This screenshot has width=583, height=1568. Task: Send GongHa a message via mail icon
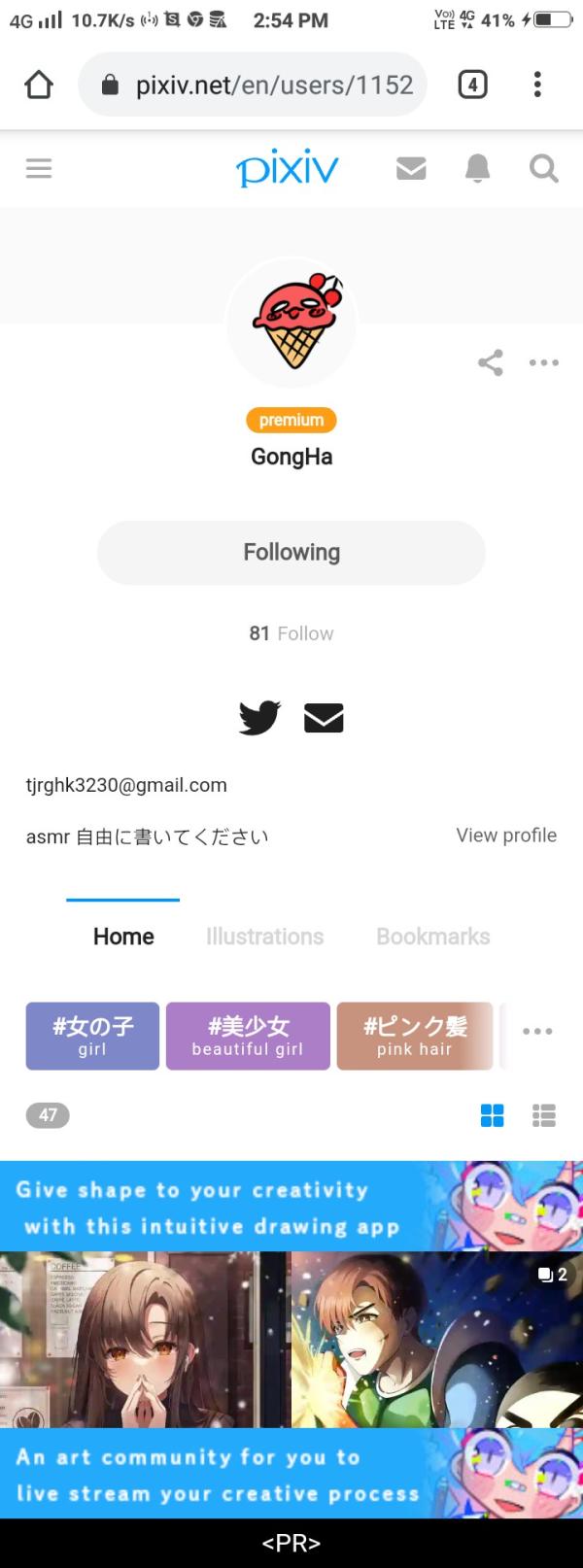[x=324, y=718]
